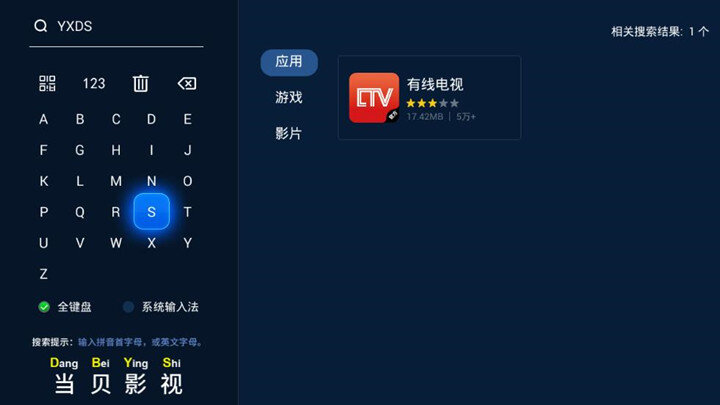Tap the YXDS search field

[118, 27]
